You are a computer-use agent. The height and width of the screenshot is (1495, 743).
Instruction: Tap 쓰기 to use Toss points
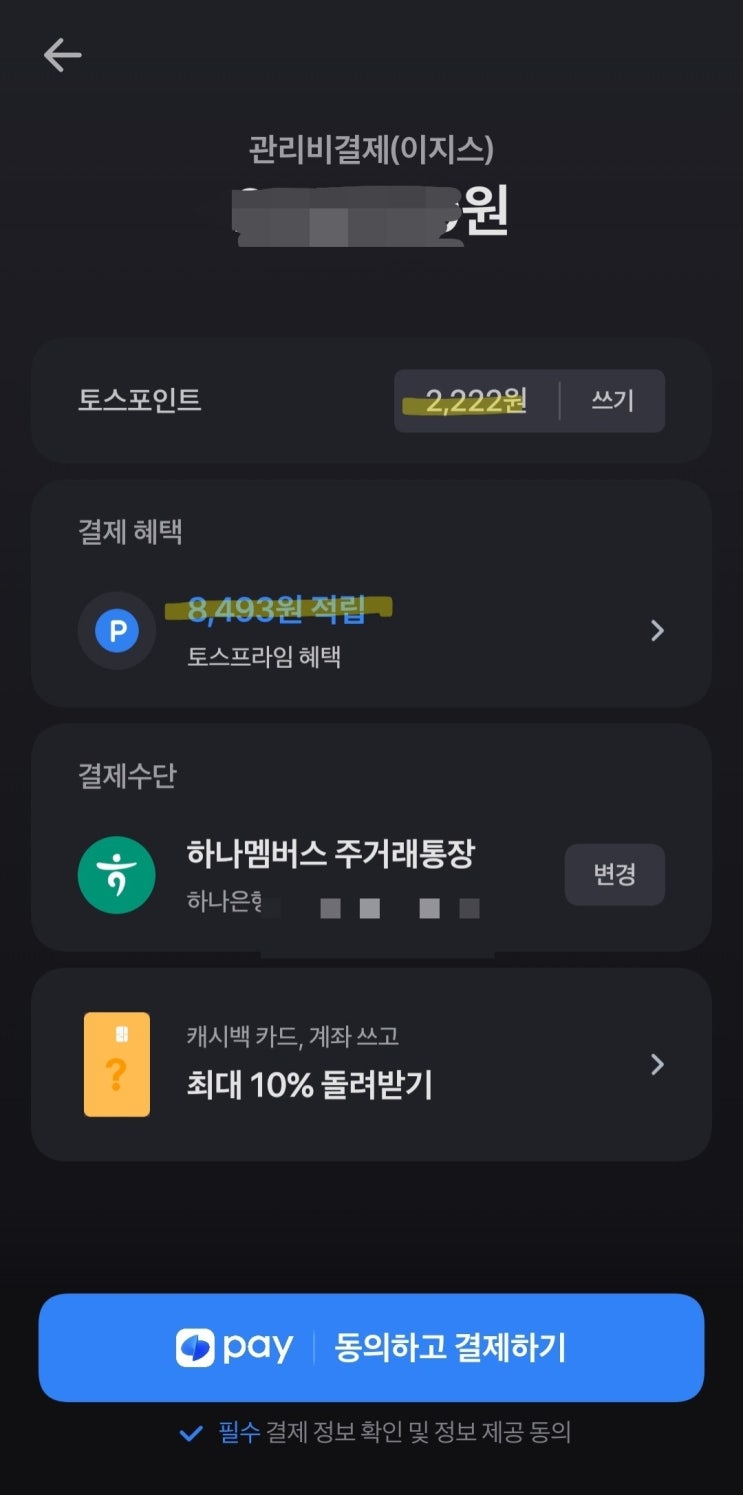[612, 401]
